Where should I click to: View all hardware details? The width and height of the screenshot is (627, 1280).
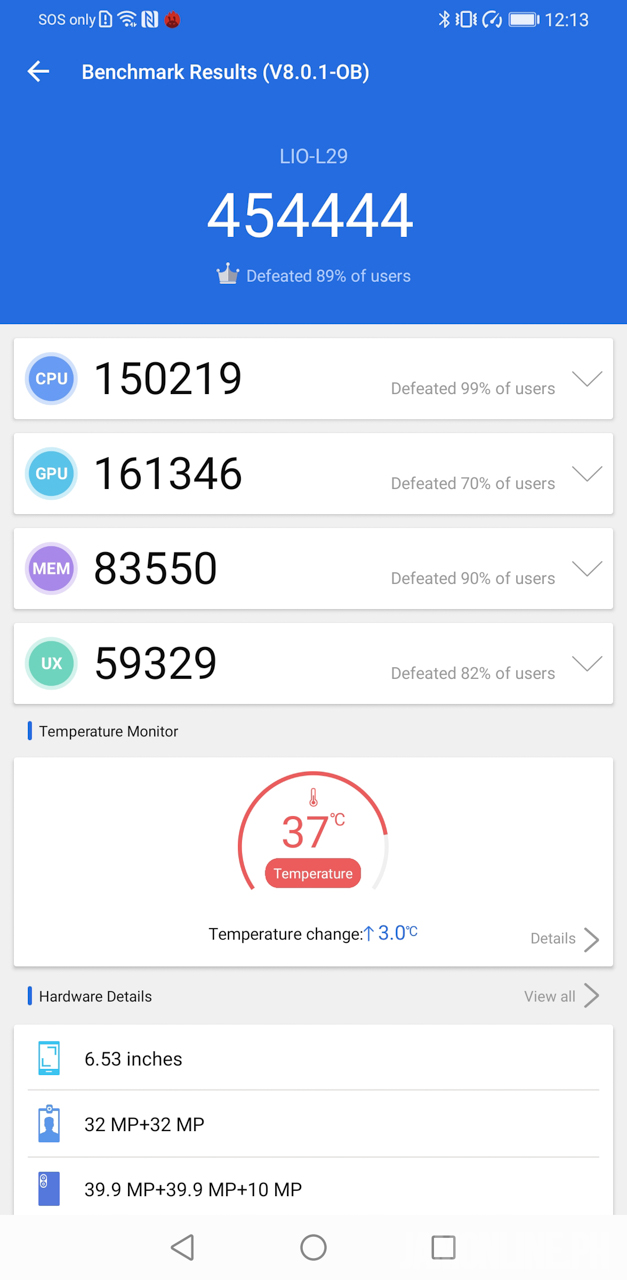(562, 996)
